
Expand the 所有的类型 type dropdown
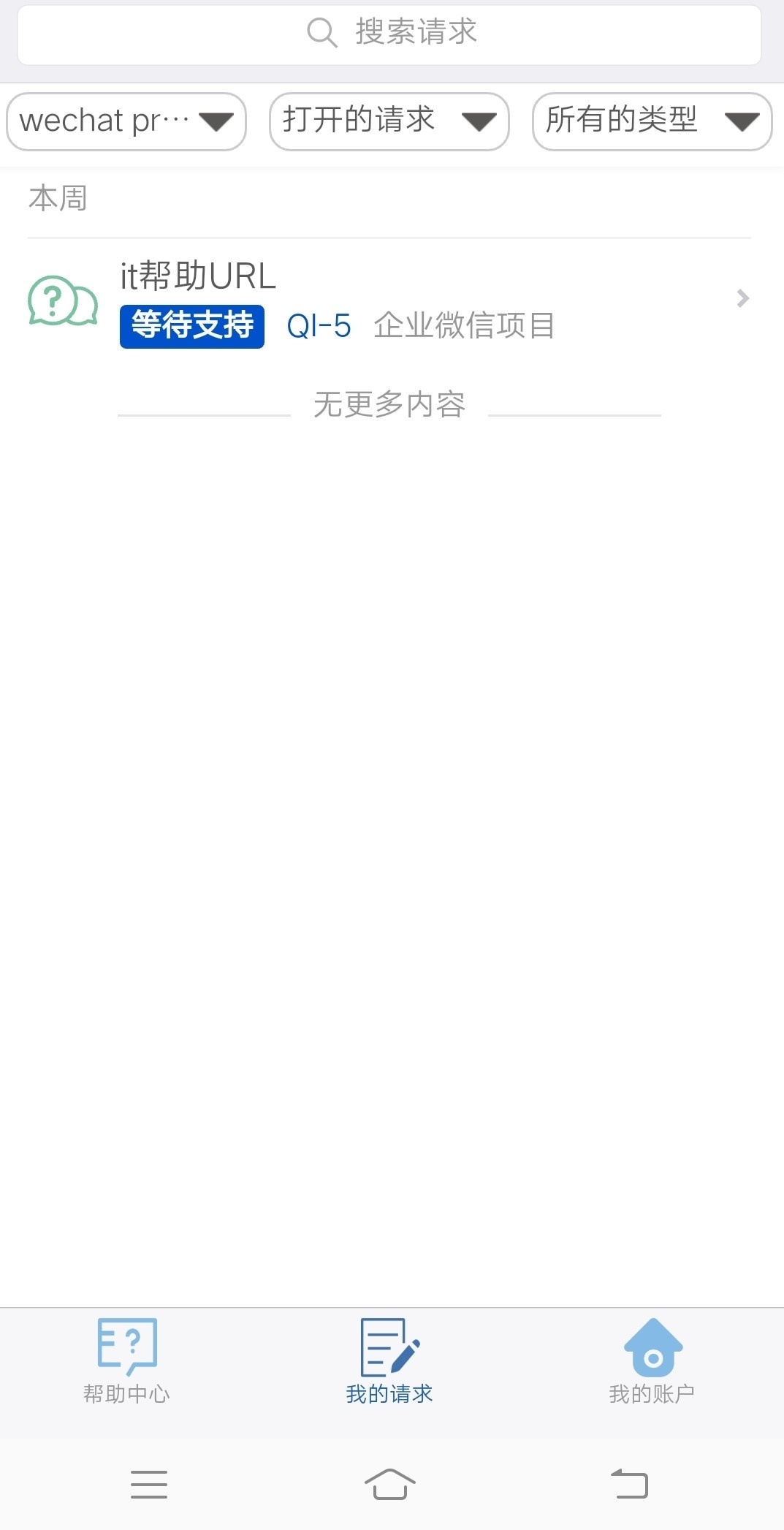[652, 121]
